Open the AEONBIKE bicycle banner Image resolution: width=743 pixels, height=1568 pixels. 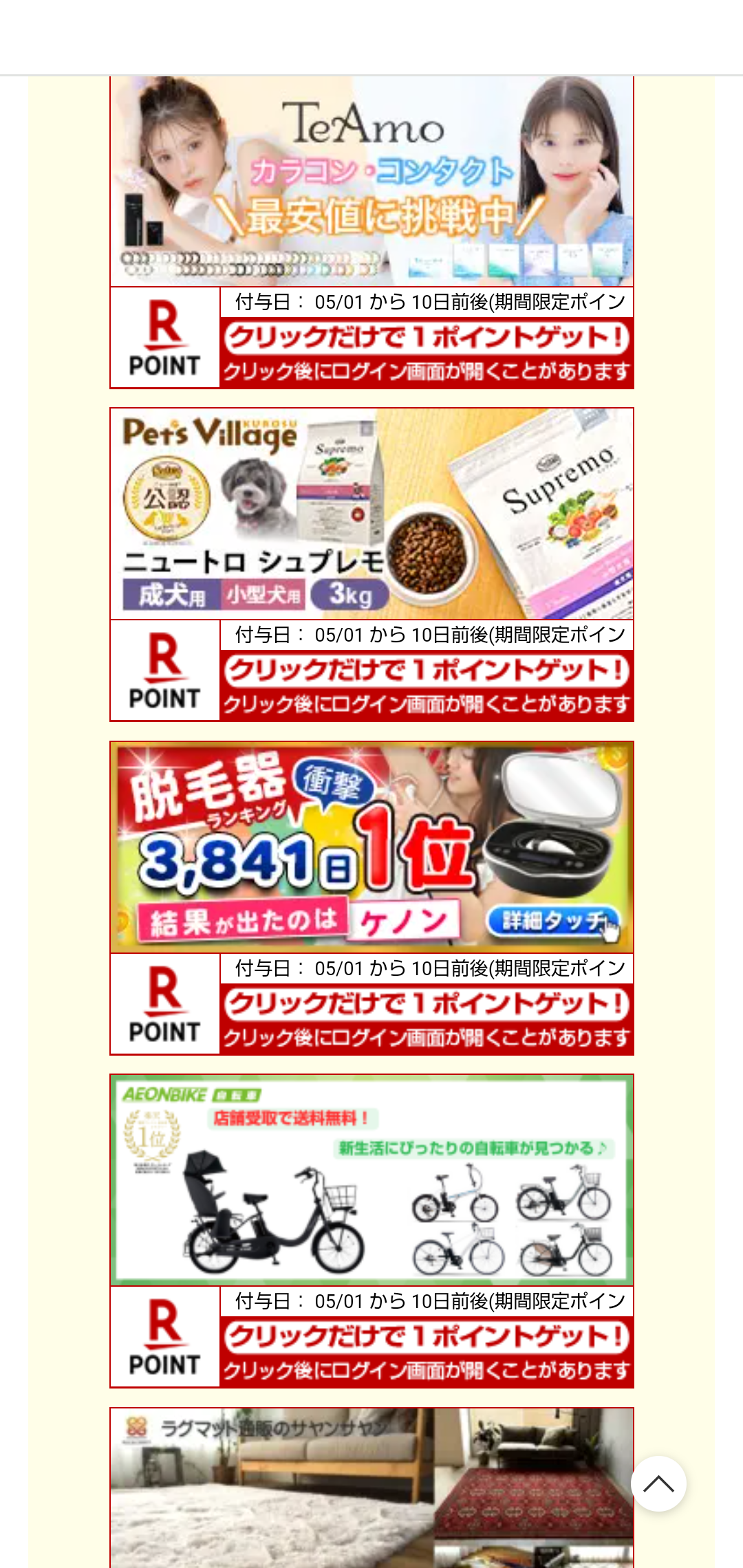[x=371, y=1180]
